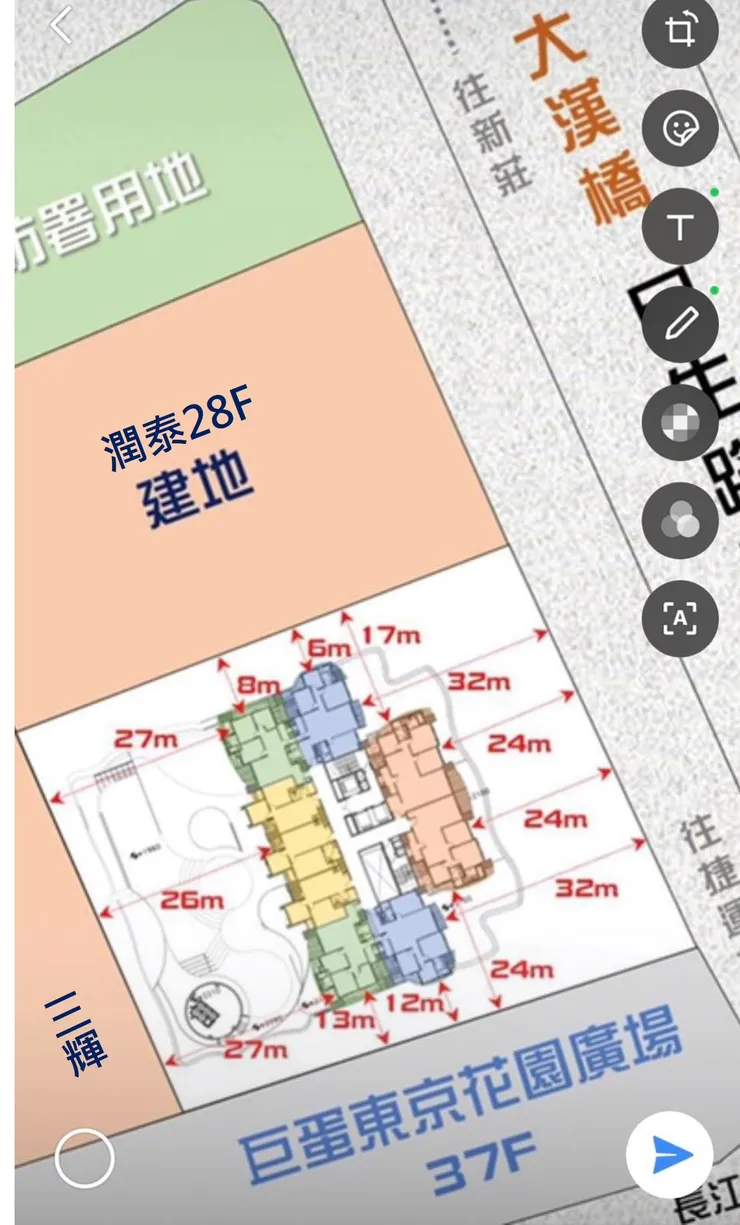Add a sticker or emoji
Viewport: 740px width, 1225px height.
tap(680, 128)
